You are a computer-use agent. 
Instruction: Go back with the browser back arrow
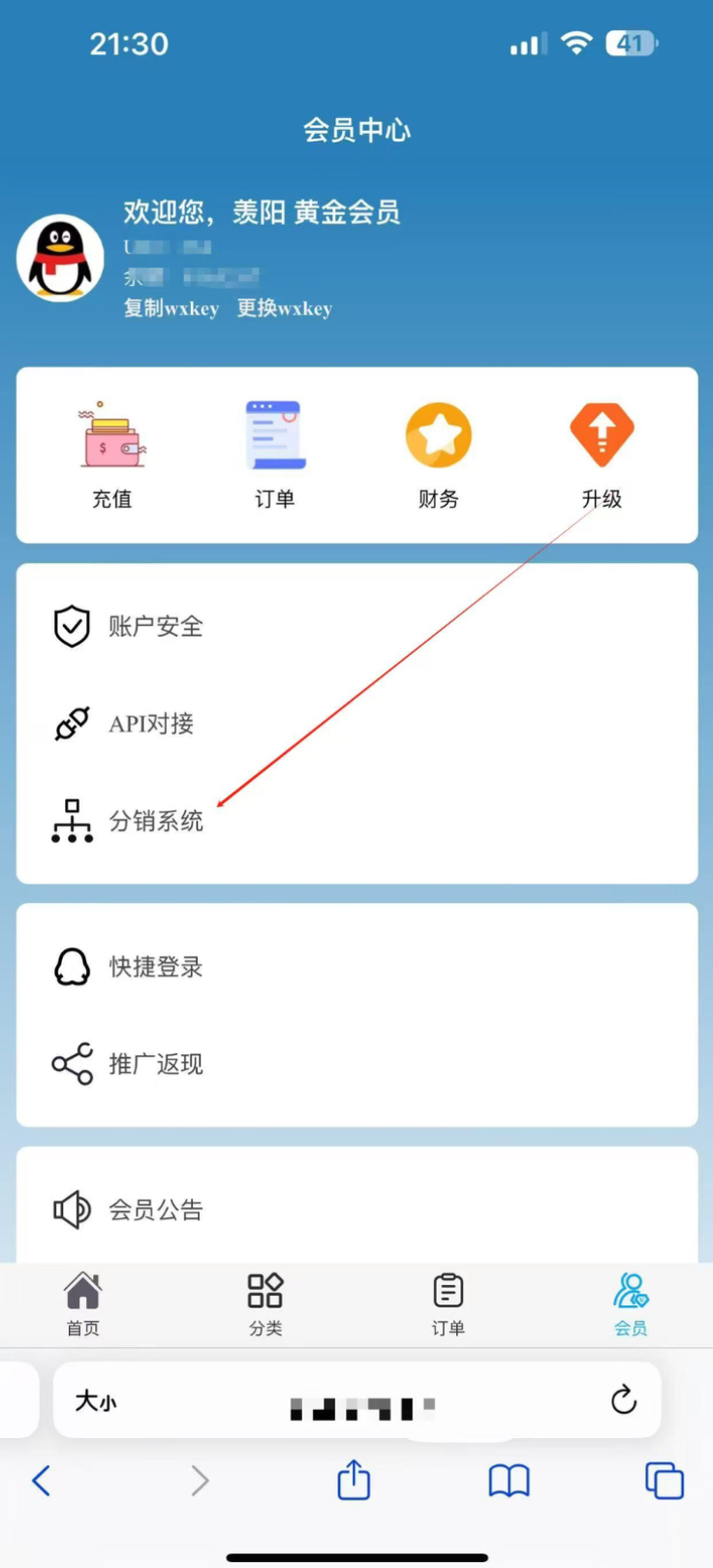(42, 1481)
